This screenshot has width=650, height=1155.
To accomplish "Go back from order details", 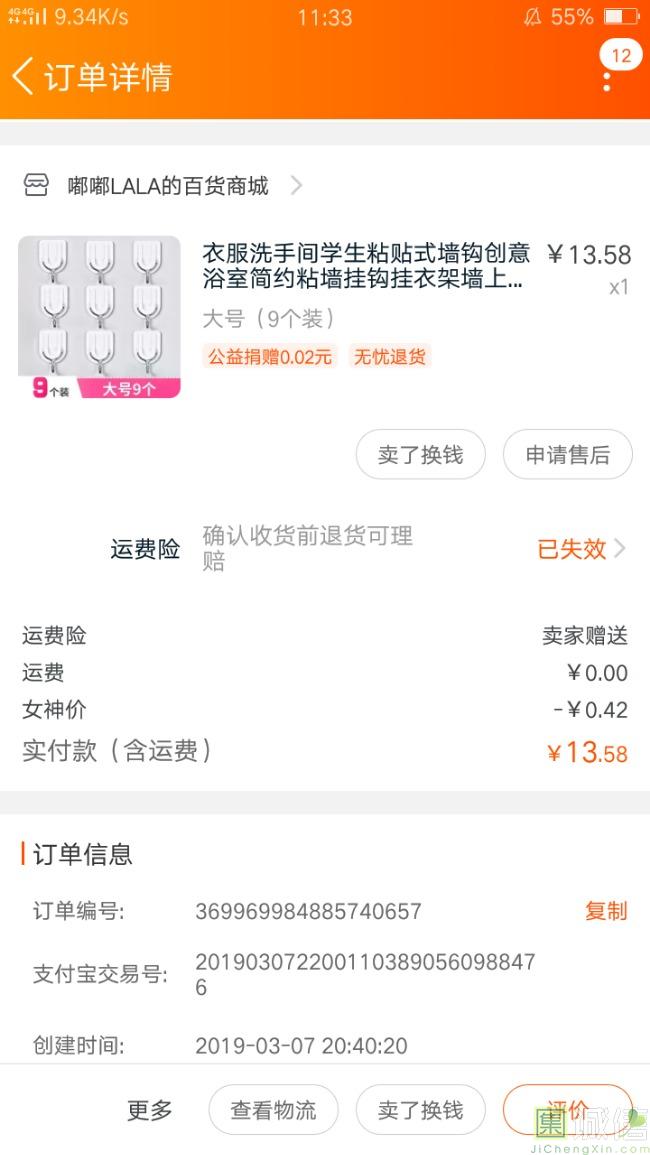I will click(24, 77).
